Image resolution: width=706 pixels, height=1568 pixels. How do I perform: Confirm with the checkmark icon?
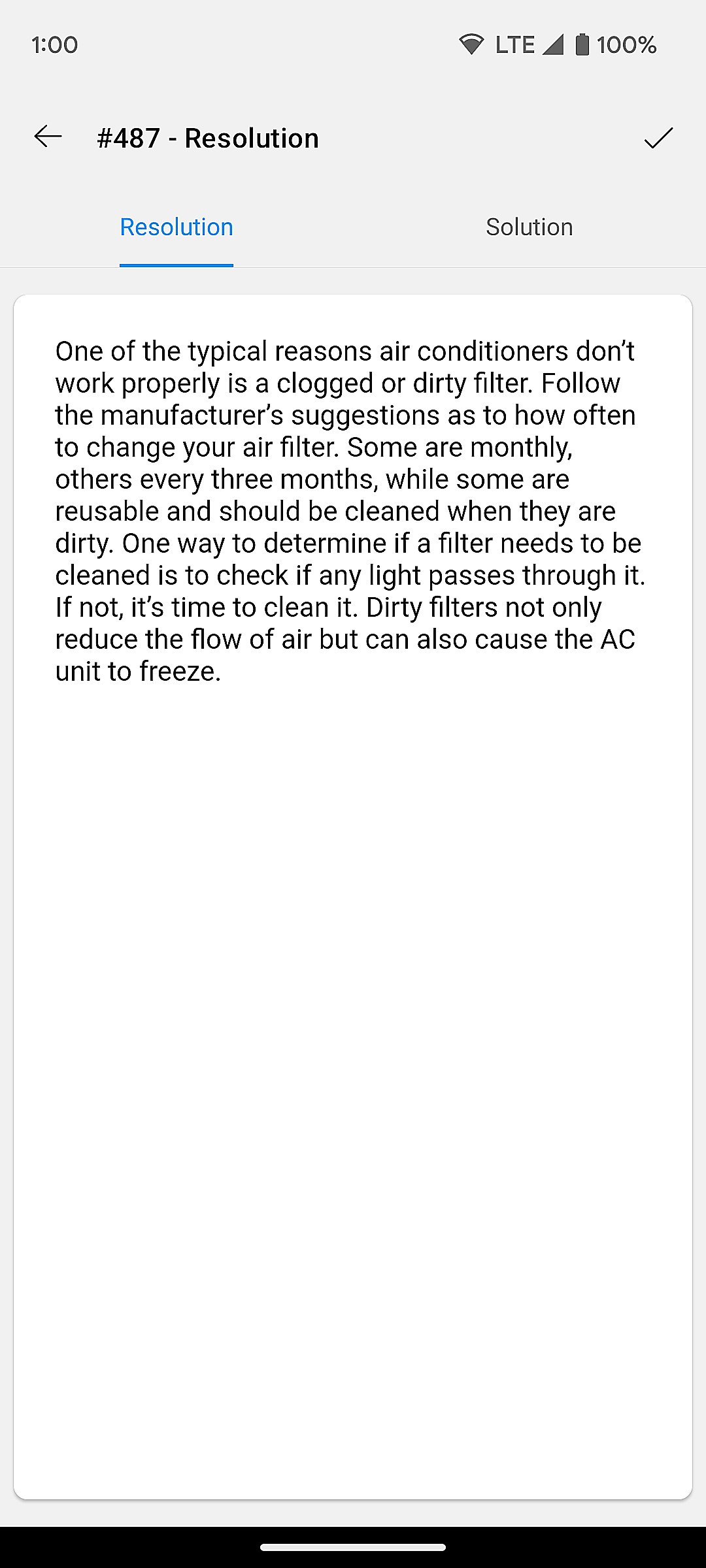(x=658, y=138)
